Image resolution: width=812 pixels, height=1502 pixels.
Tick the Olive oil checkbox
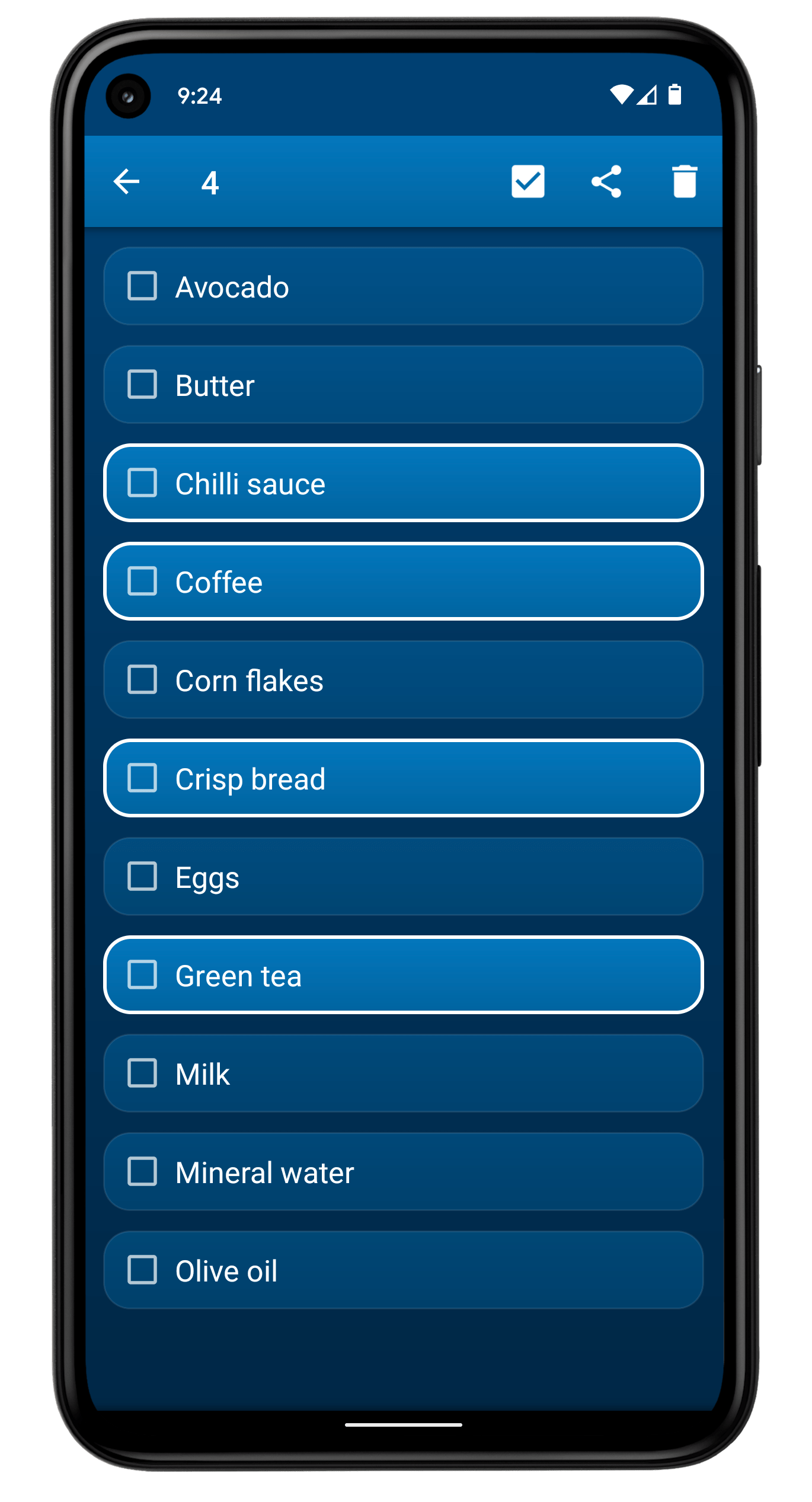pyautogui.click(x=142, y=1270)
